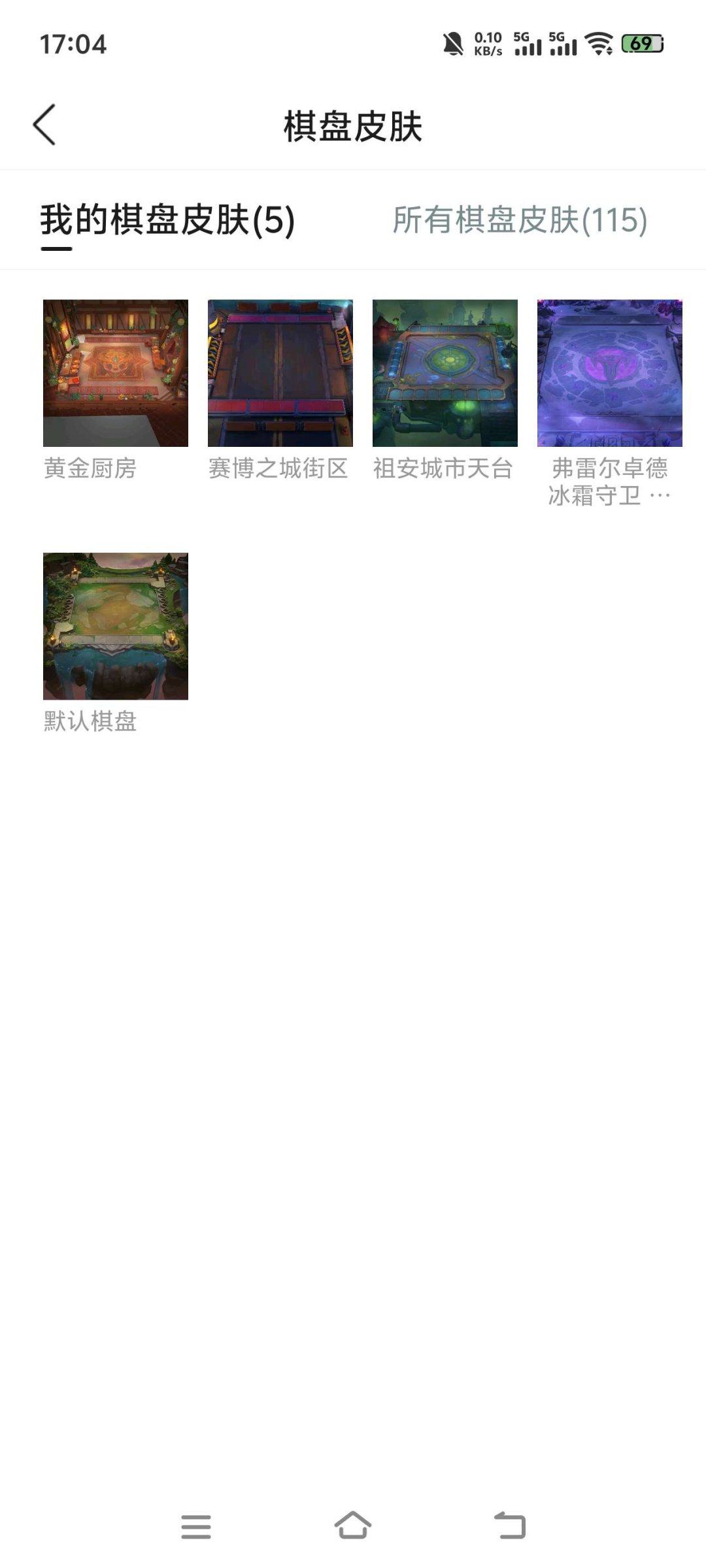Open the 黄金厨房 board skin
This screenshot has height=1568, width=706.
pyautogui.click(x=114, y=374)
